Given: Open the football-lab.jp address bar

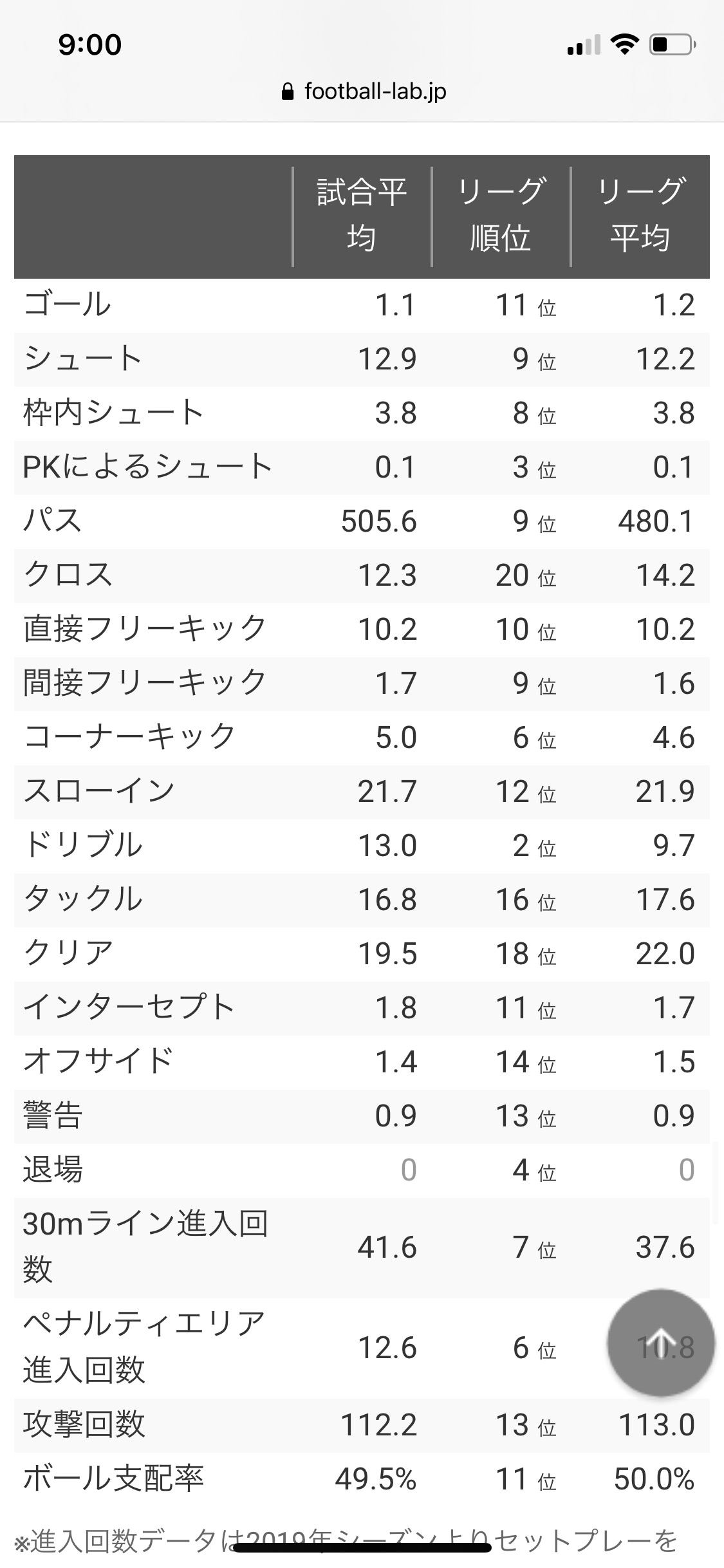Looking at the screenshot, I should click(x=364, y=91).
